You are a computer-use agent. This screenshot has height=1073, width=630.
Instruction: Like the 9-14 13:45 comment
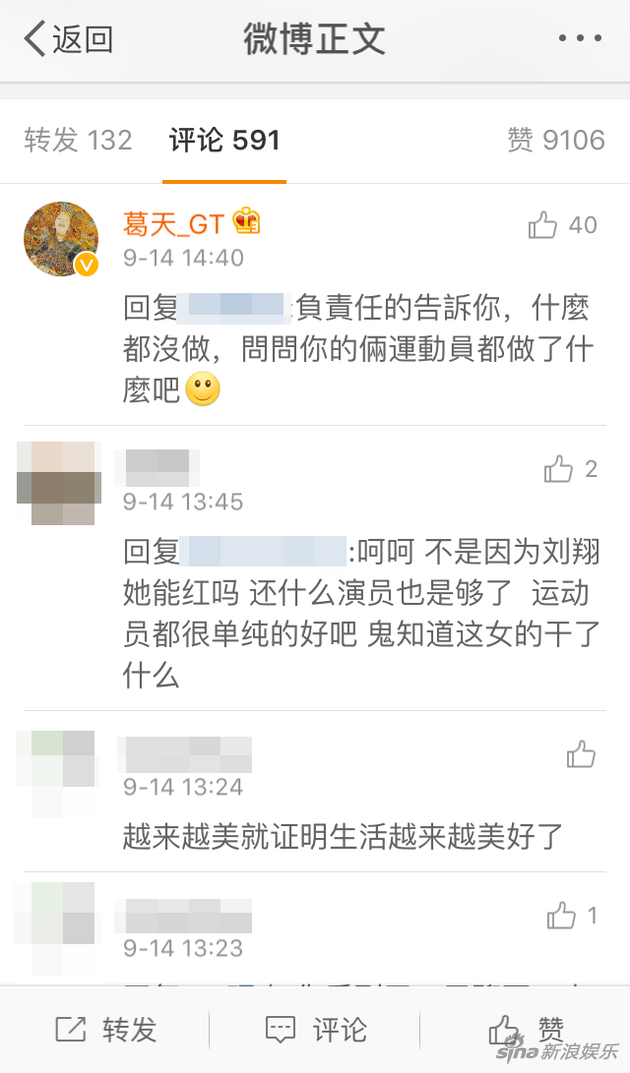(558, 469)
